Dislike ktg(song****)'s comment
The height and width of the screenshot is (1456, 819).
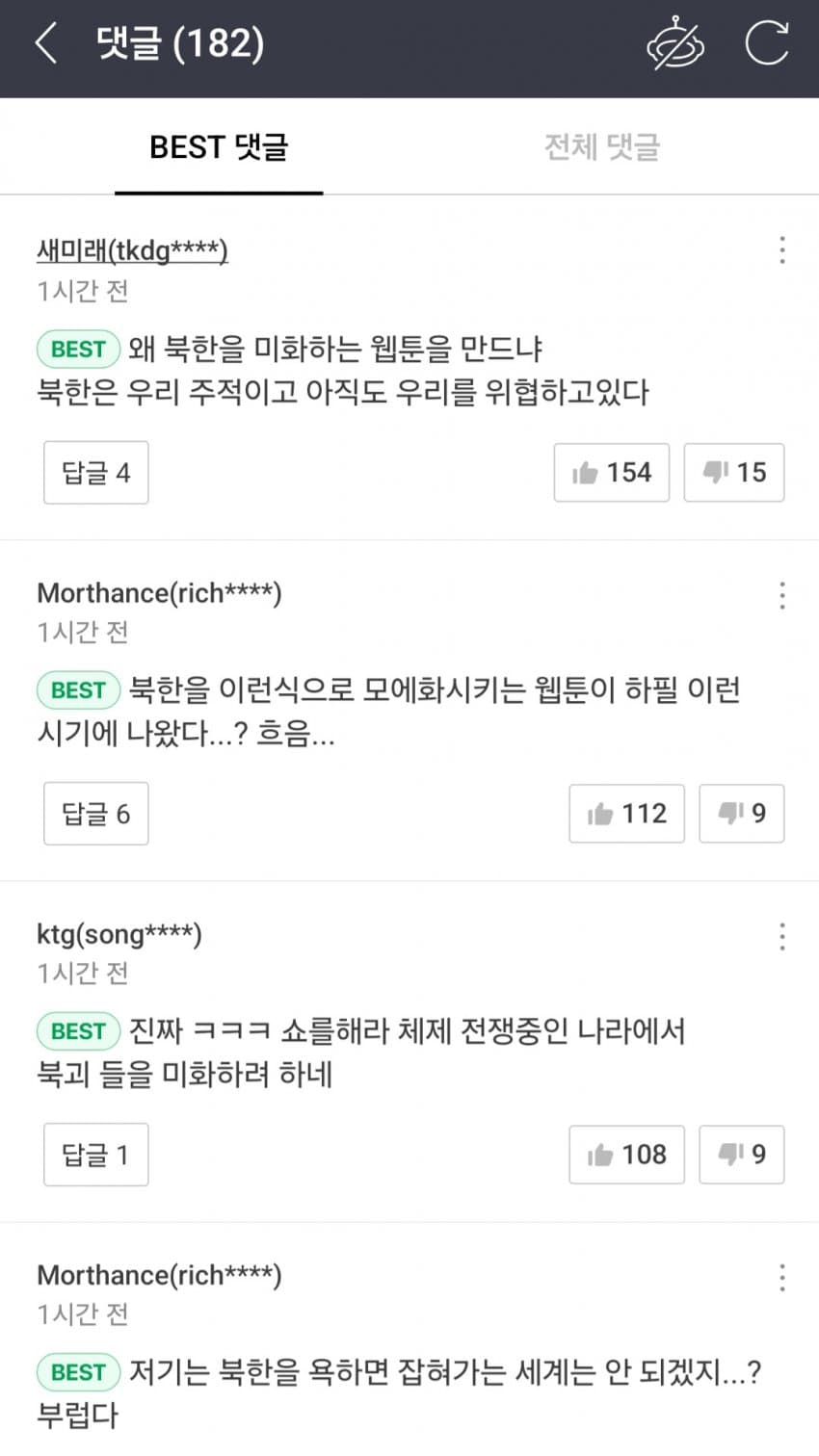pos(741,1155)
